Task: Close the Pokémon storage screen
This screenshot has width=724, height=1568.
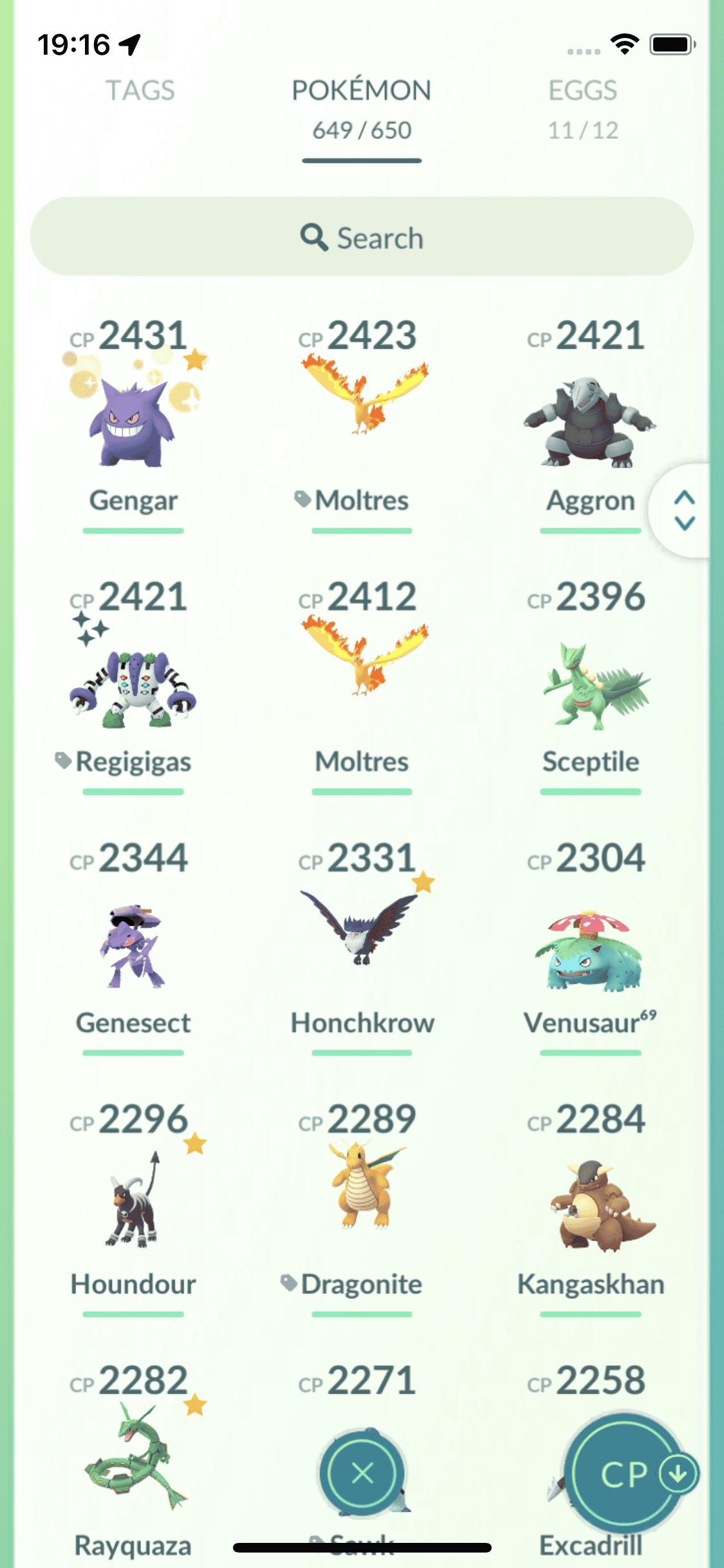Action: 363,1473
